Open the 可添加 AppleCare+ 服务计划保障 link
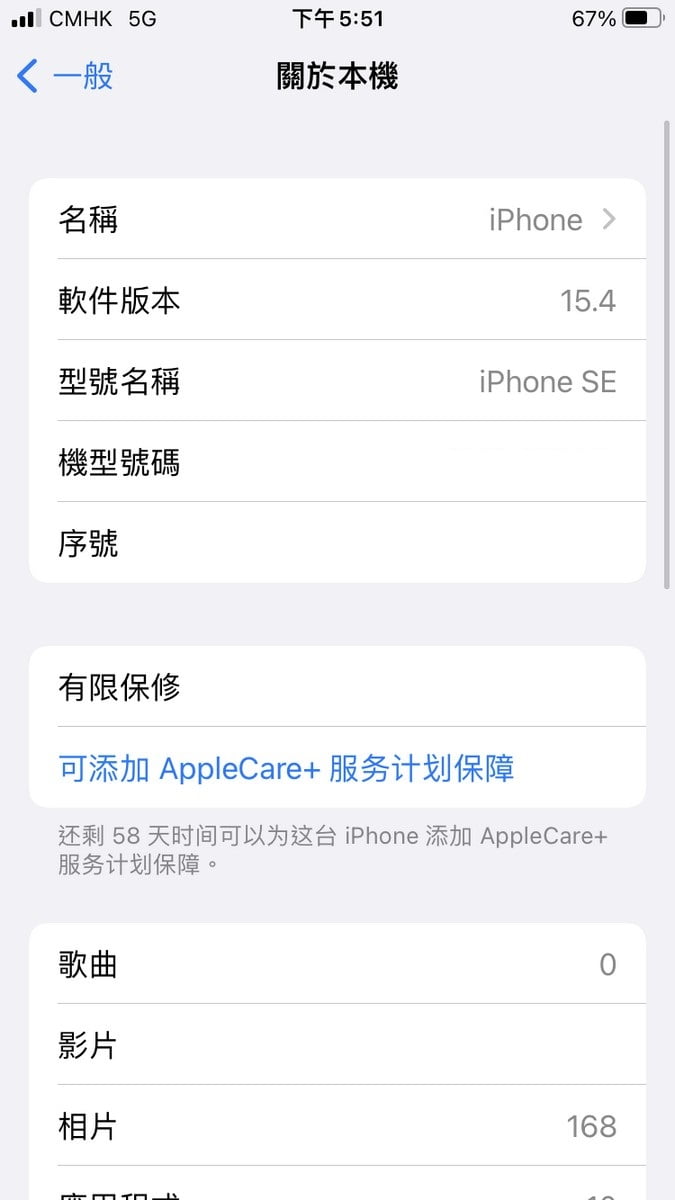This screenshot has width=675, height=1200. click(286, 768)
